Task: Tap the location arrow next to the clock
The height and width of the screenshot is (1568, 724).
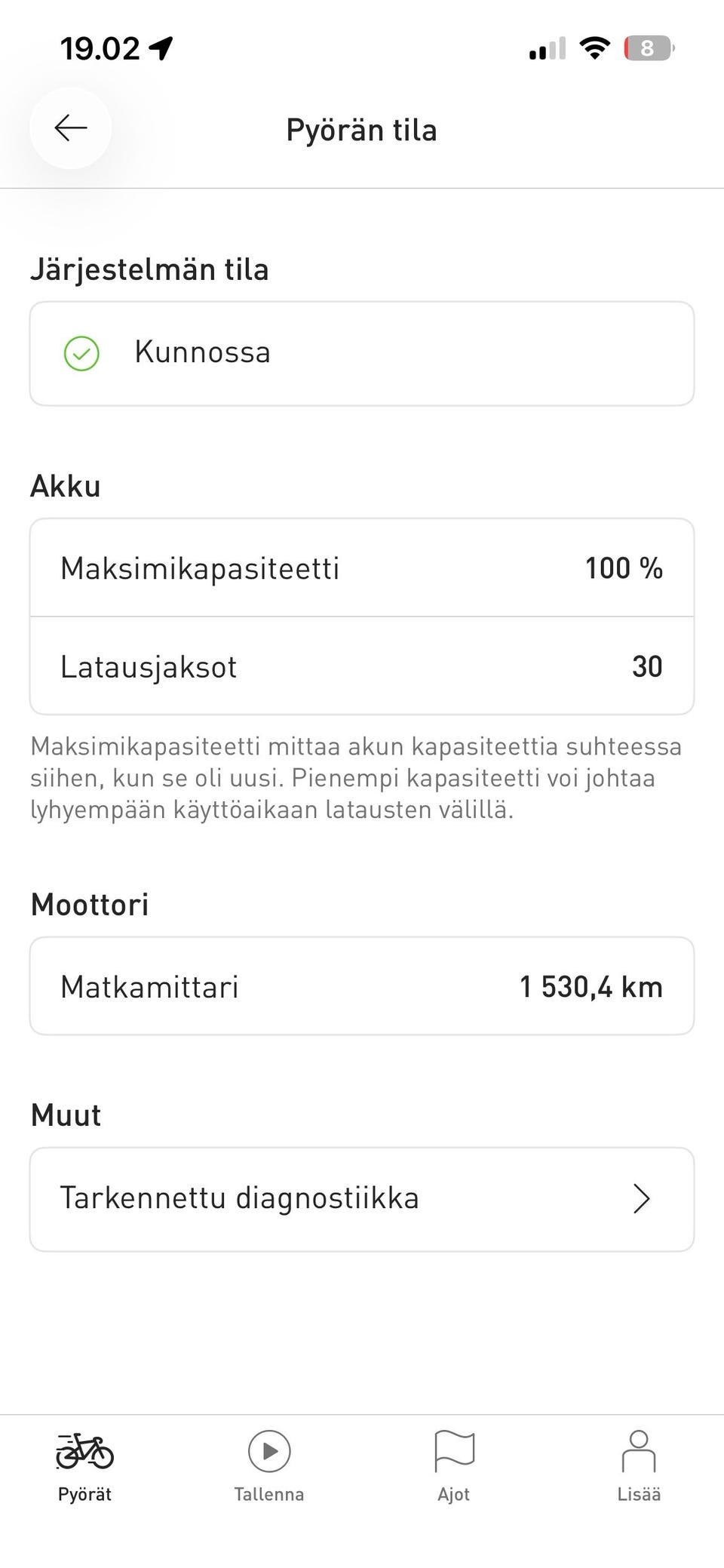Action: [x=160, y=48]
